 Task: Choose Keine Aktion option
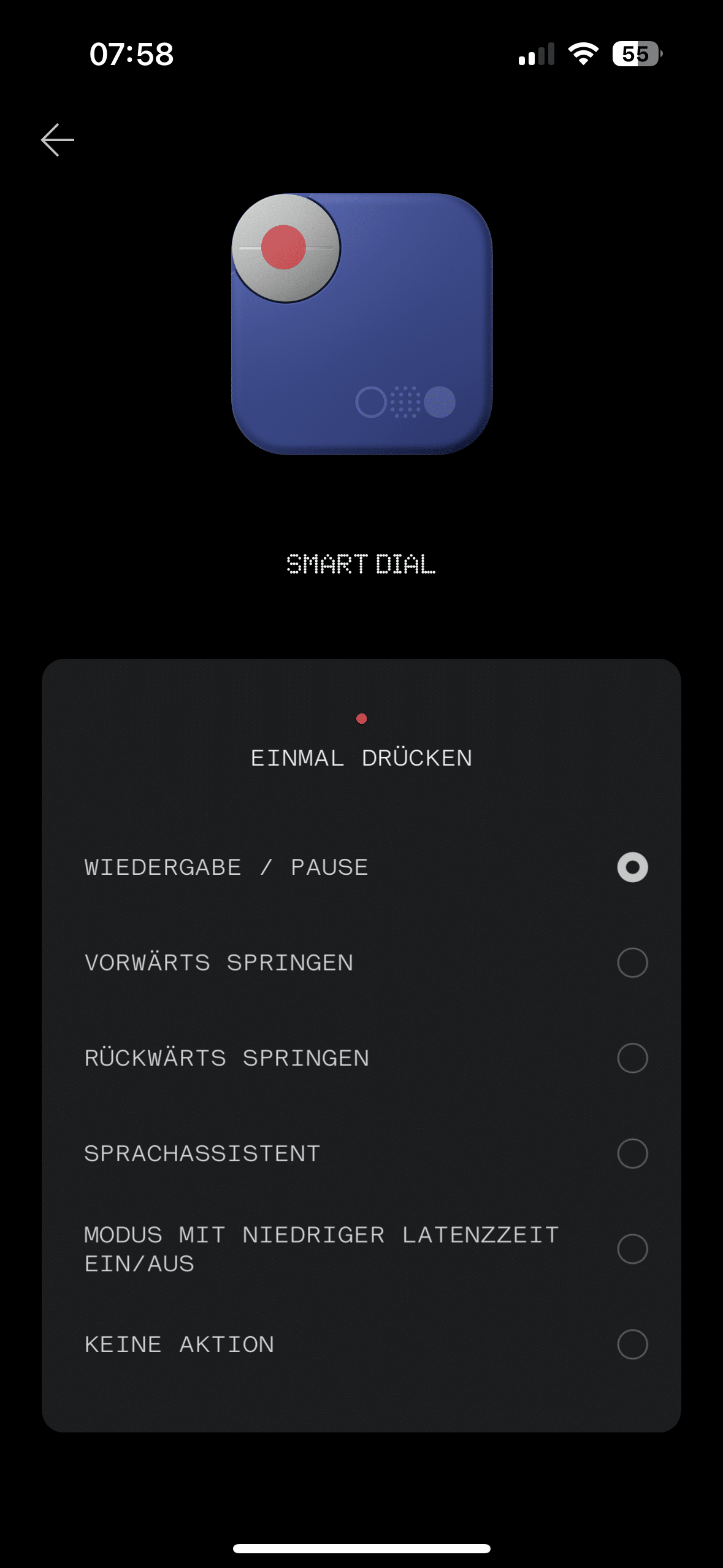click(632, 1345)
